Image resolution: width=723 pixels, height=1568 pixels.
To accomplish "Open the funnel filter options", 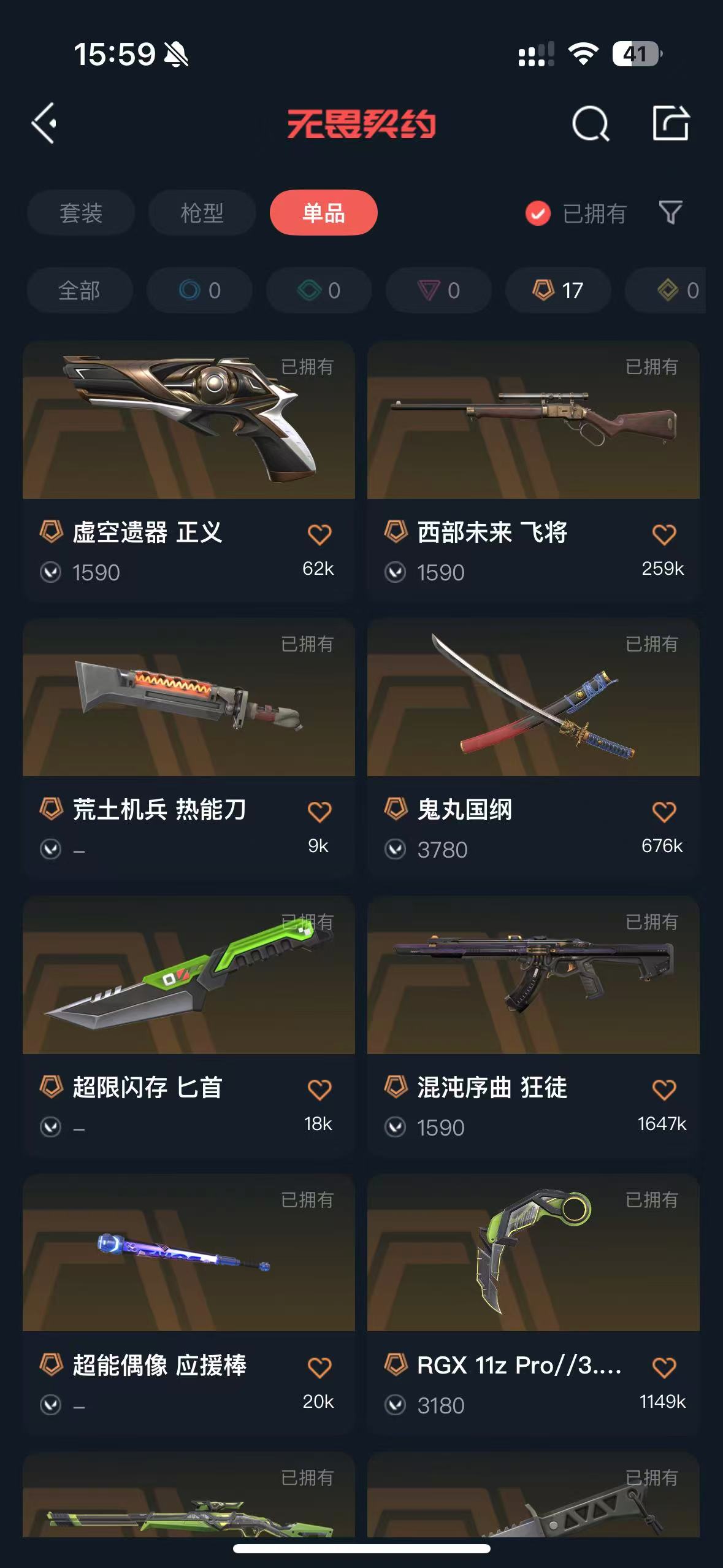I will [x=670, y=213].
